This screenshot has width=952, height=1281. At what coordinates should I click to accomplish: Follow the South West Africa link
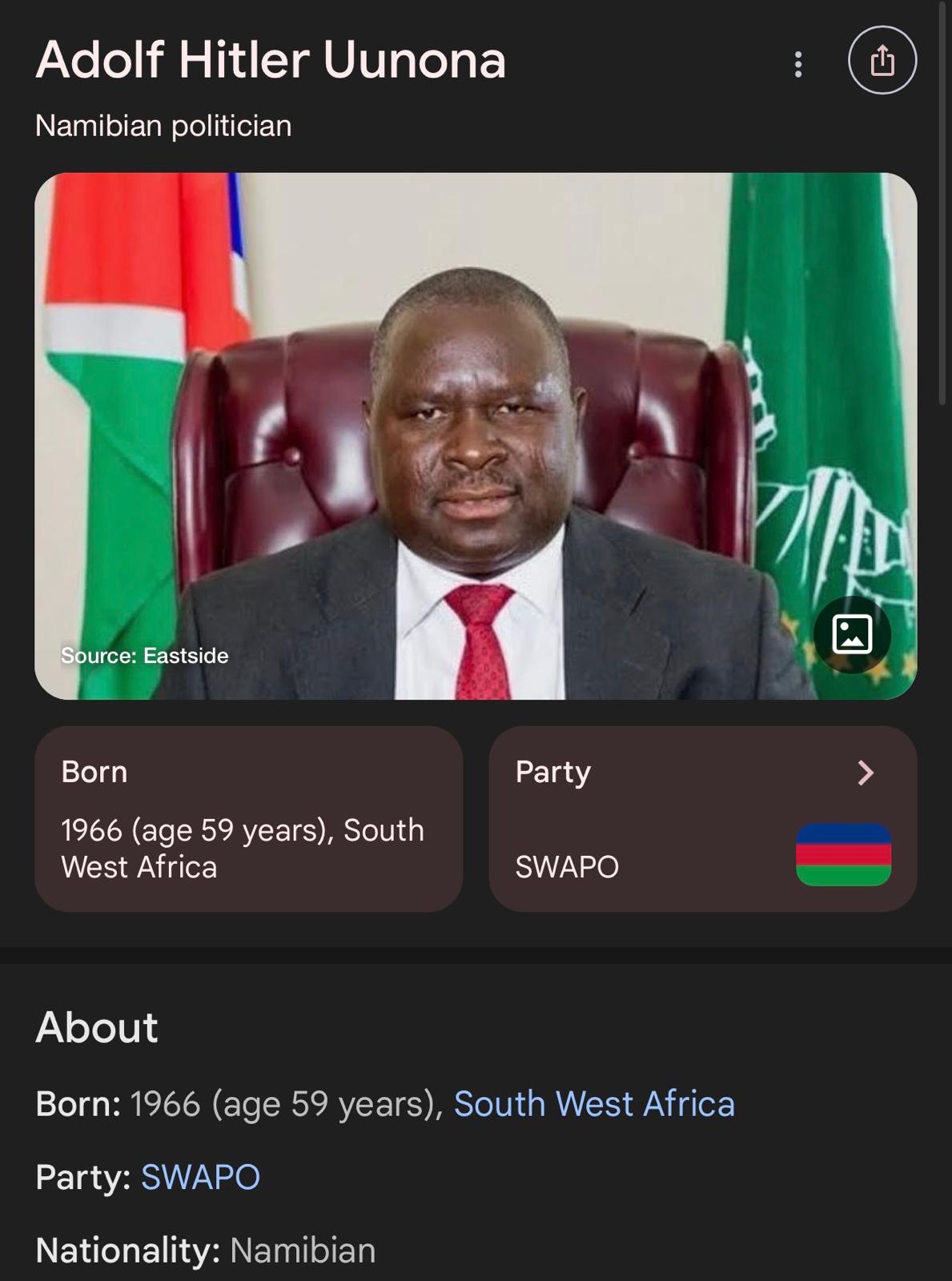coord(594,1104)
